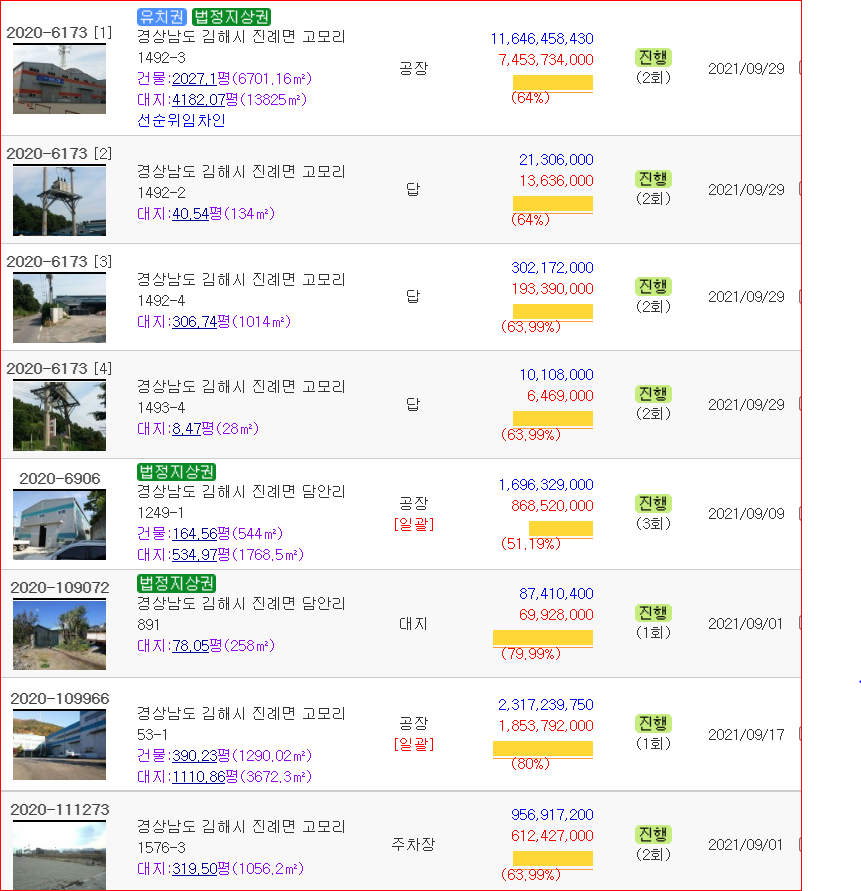
Task: View photo of the 2020-6906 factory
Action: click(x=59, y=525)
